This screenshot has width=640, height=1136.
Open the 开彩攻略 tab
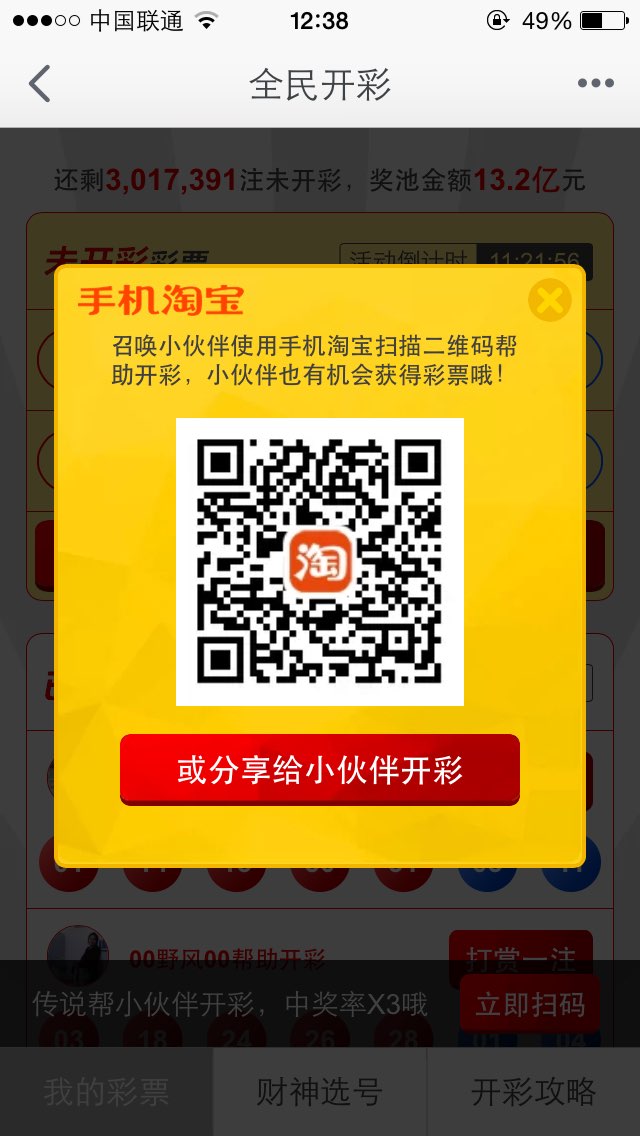533,1092
